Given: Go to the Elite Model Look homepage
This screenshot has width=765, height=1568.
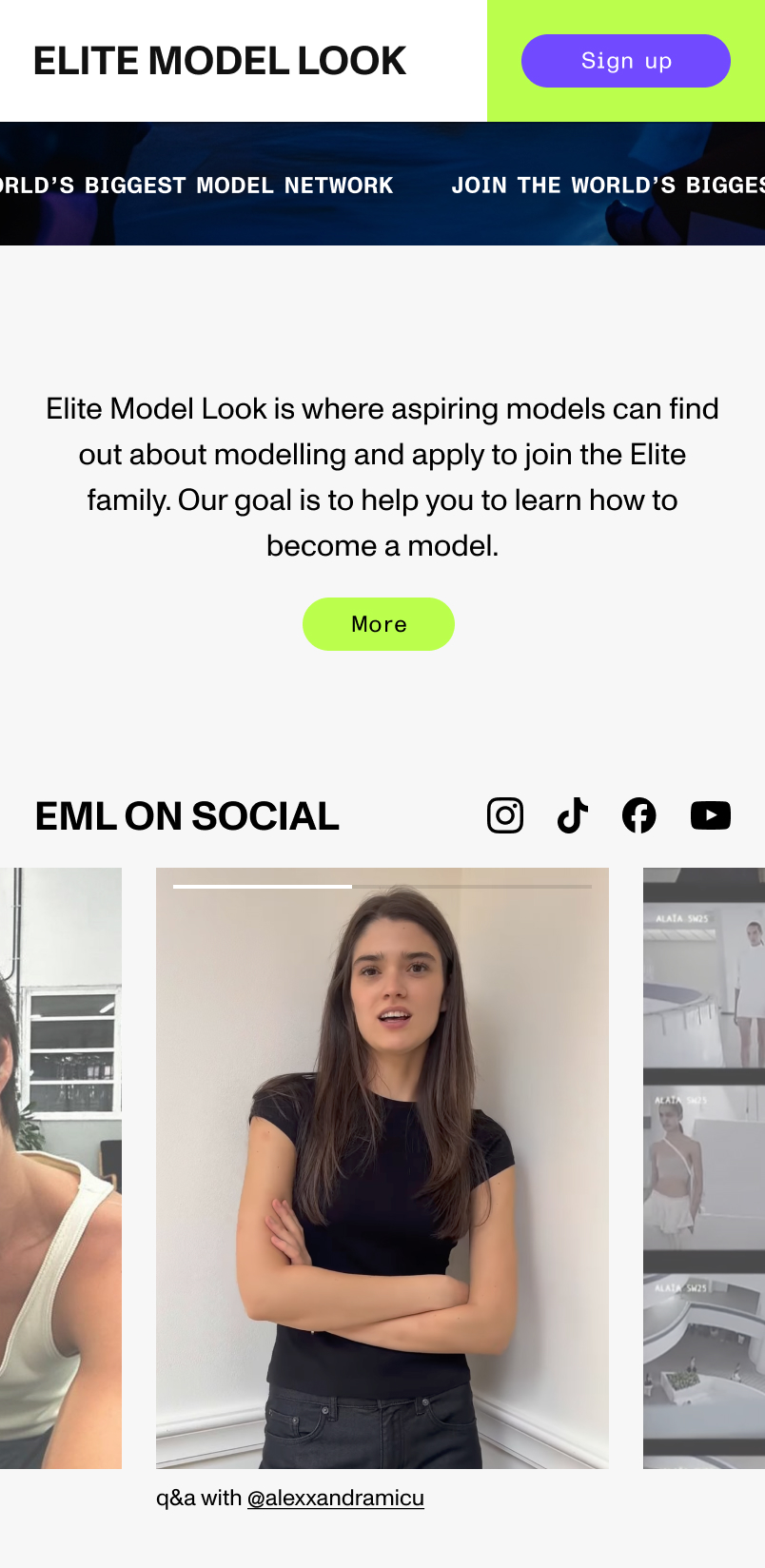Looking at the screenshot, I should pos(220,61).
